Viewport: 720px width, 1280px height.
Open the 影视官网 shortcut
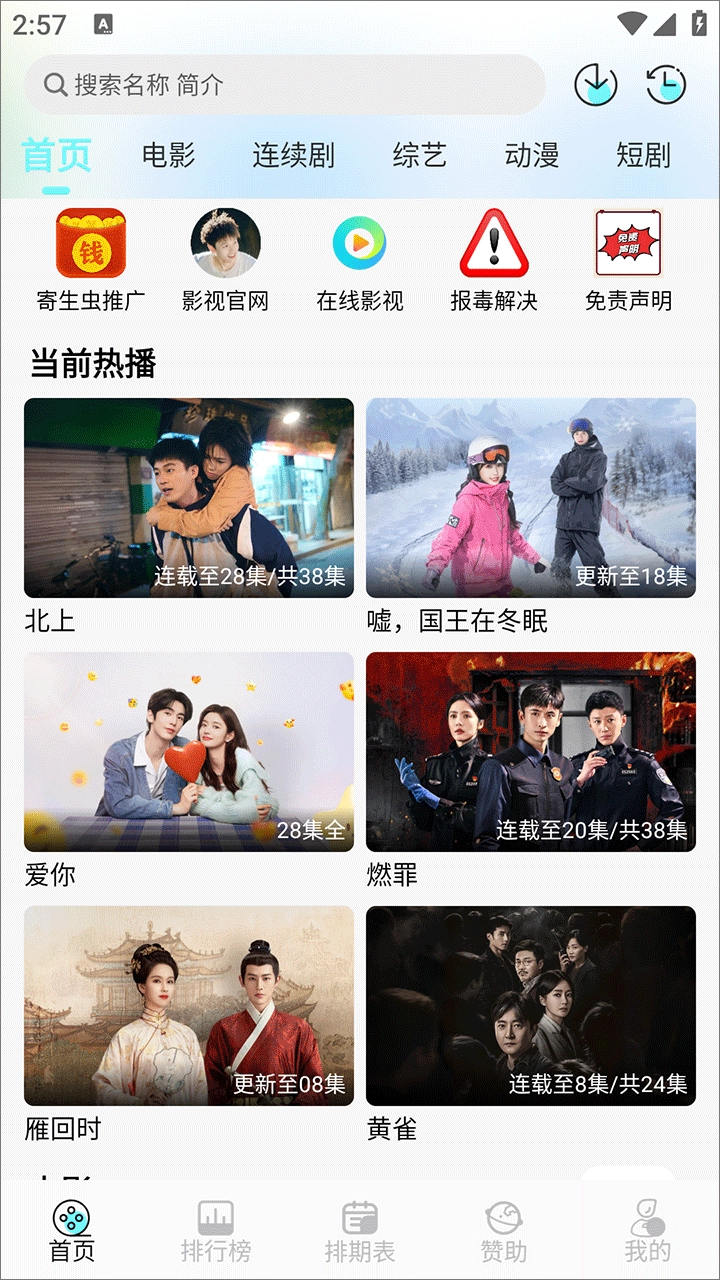(226, 260)
